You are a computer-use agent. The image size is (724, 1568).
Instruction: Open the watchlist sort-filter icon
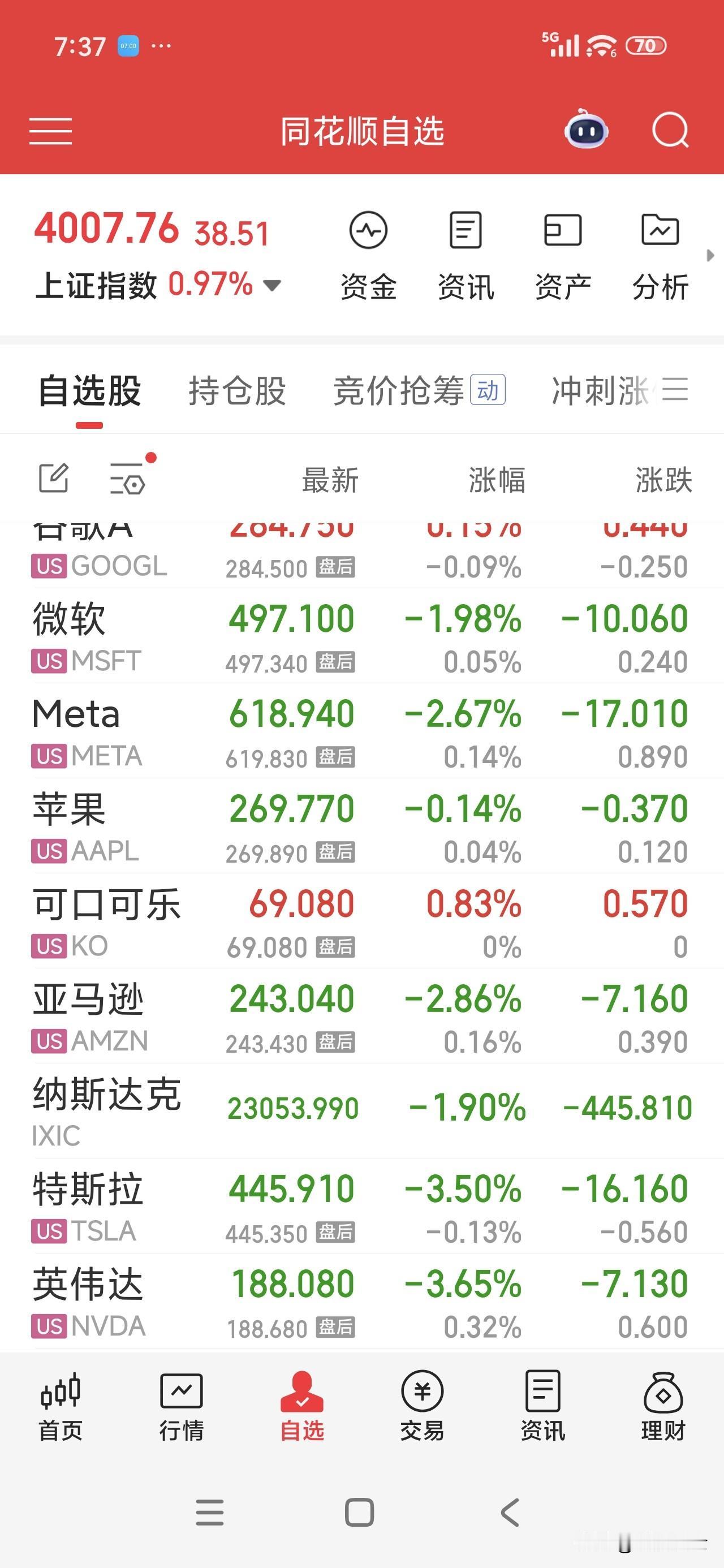click(128, 481)
